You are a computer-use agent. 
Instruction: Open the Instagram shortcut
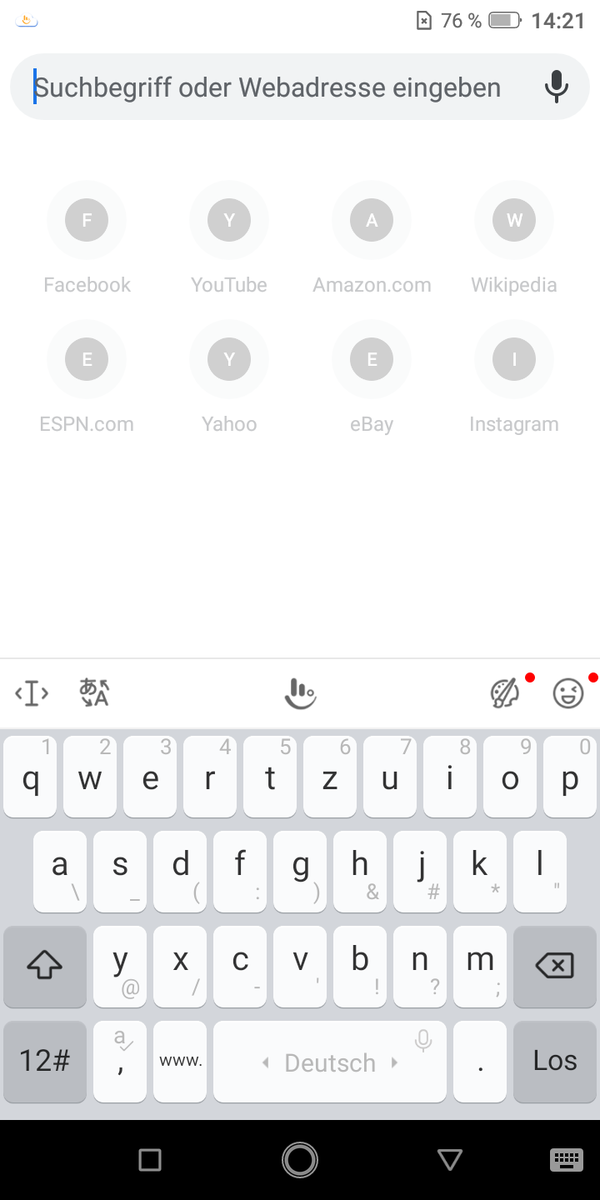(x=514, y=360)
